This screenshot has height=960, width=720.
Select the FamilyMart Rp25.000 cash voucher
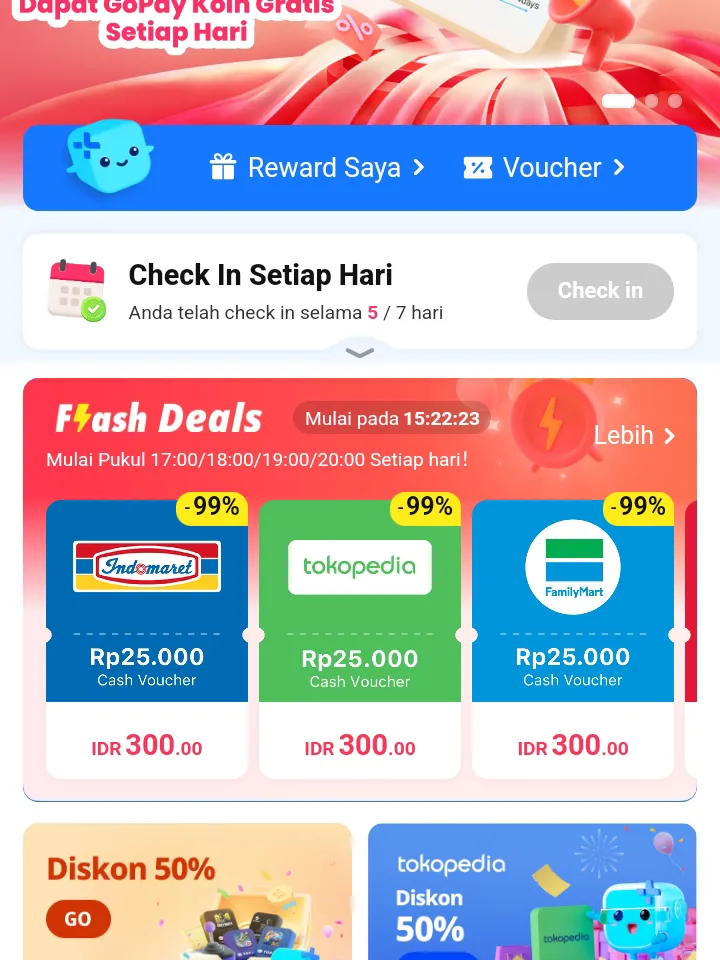tap(573, 638)
